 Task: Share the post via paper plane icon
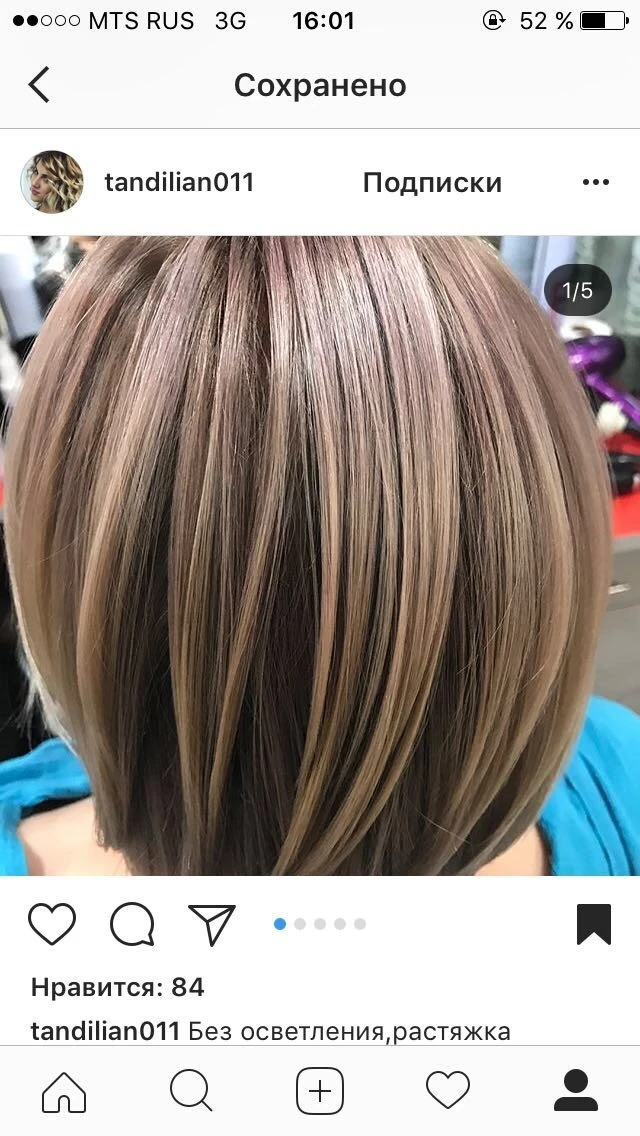coord(212,924)
